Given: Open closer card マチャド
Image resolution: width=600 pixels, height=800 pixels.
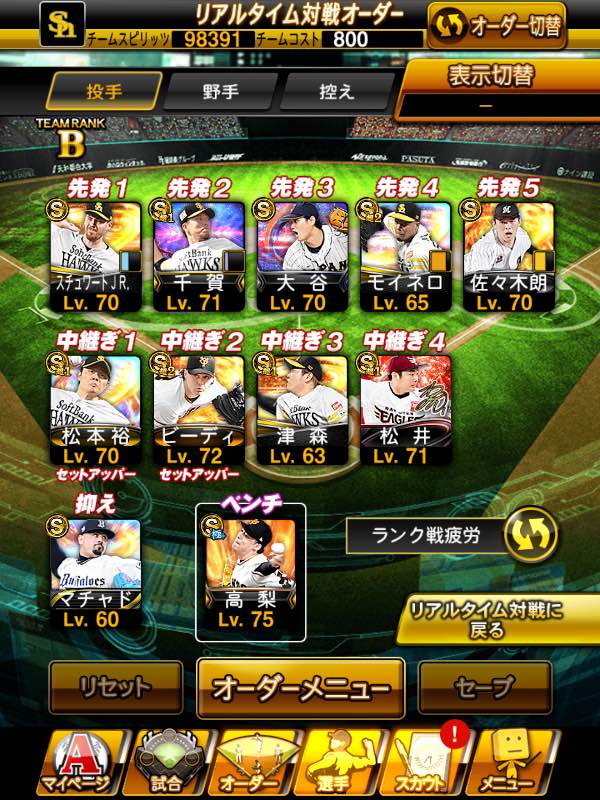Looking at the screenshot, I should [x=95, y=567].
